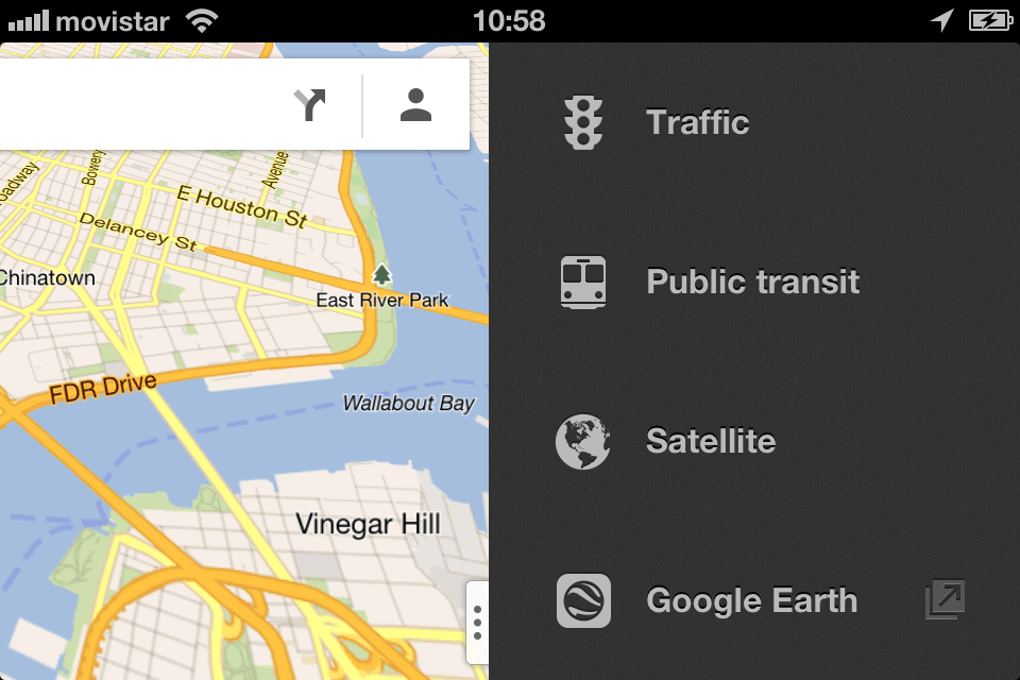Viewport: 1020px width, 680px height.
Task: Close the side menu via three-dot handle
Action: point(478,622)
